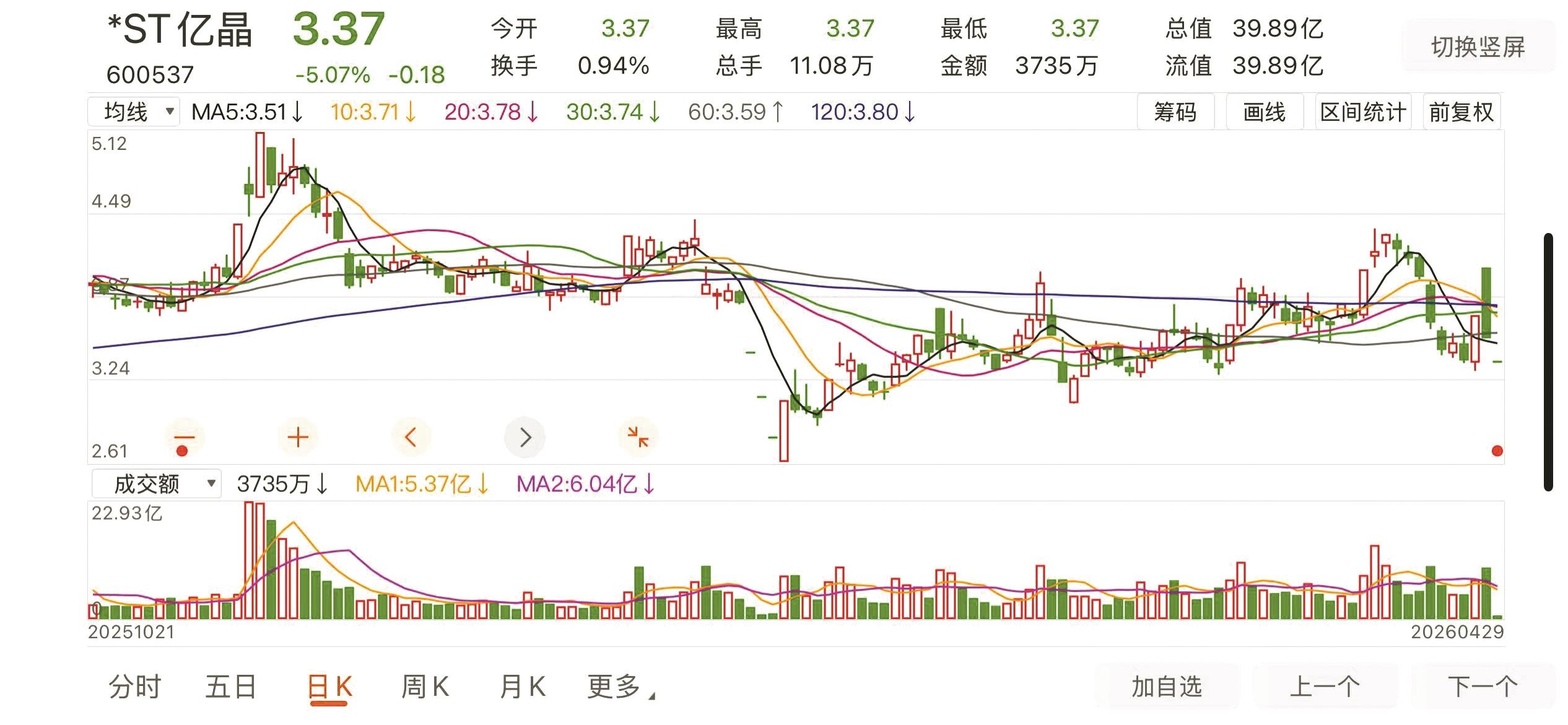
Task: Switch to portrait mode with 切换竖屏
Action: pyautogui.click(x=1478, y=46)
